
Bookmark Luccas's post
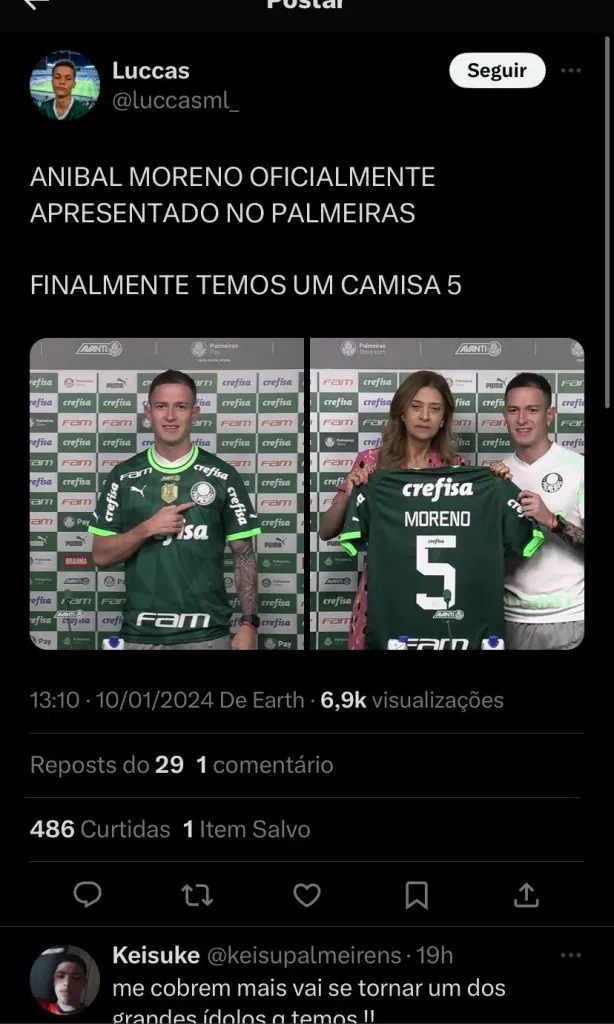pos(417,893)
